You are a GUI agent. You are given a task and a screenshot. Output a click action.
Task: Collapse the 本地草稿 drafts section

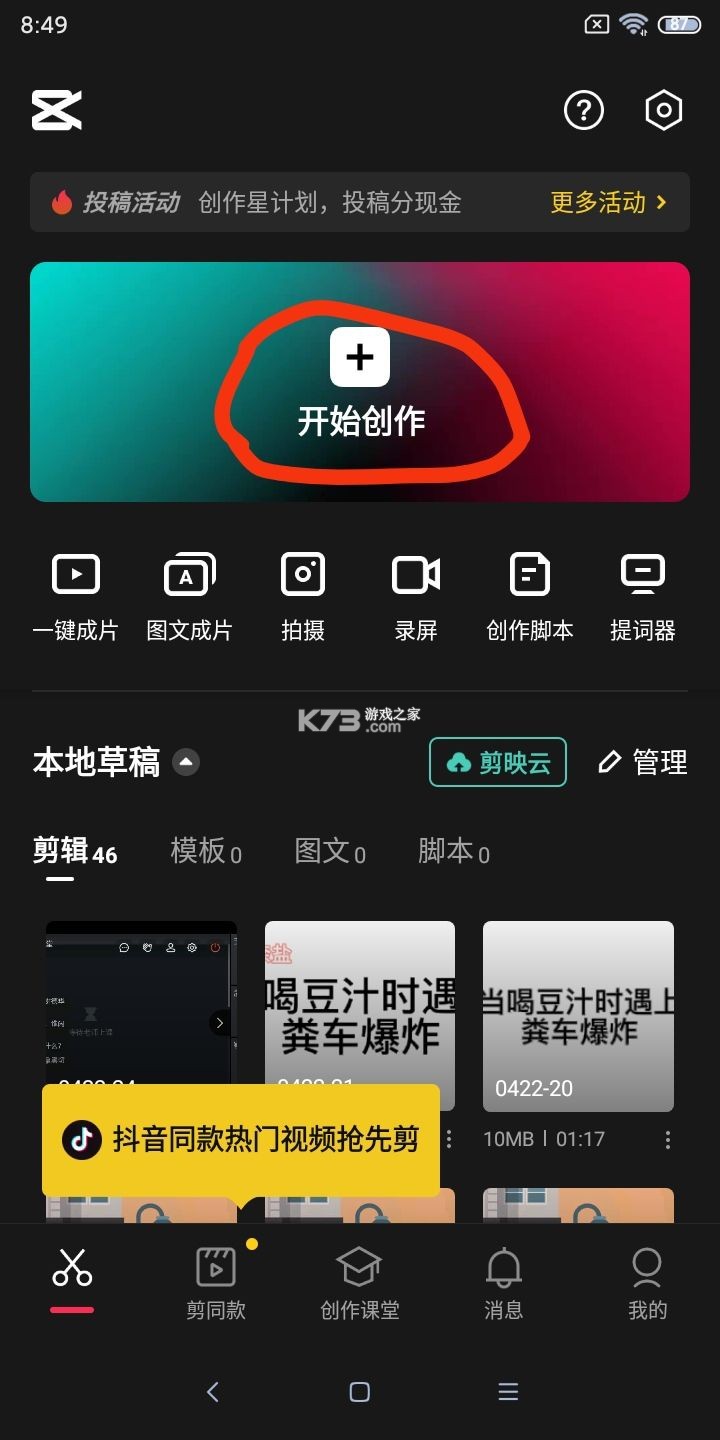(185, 762)
